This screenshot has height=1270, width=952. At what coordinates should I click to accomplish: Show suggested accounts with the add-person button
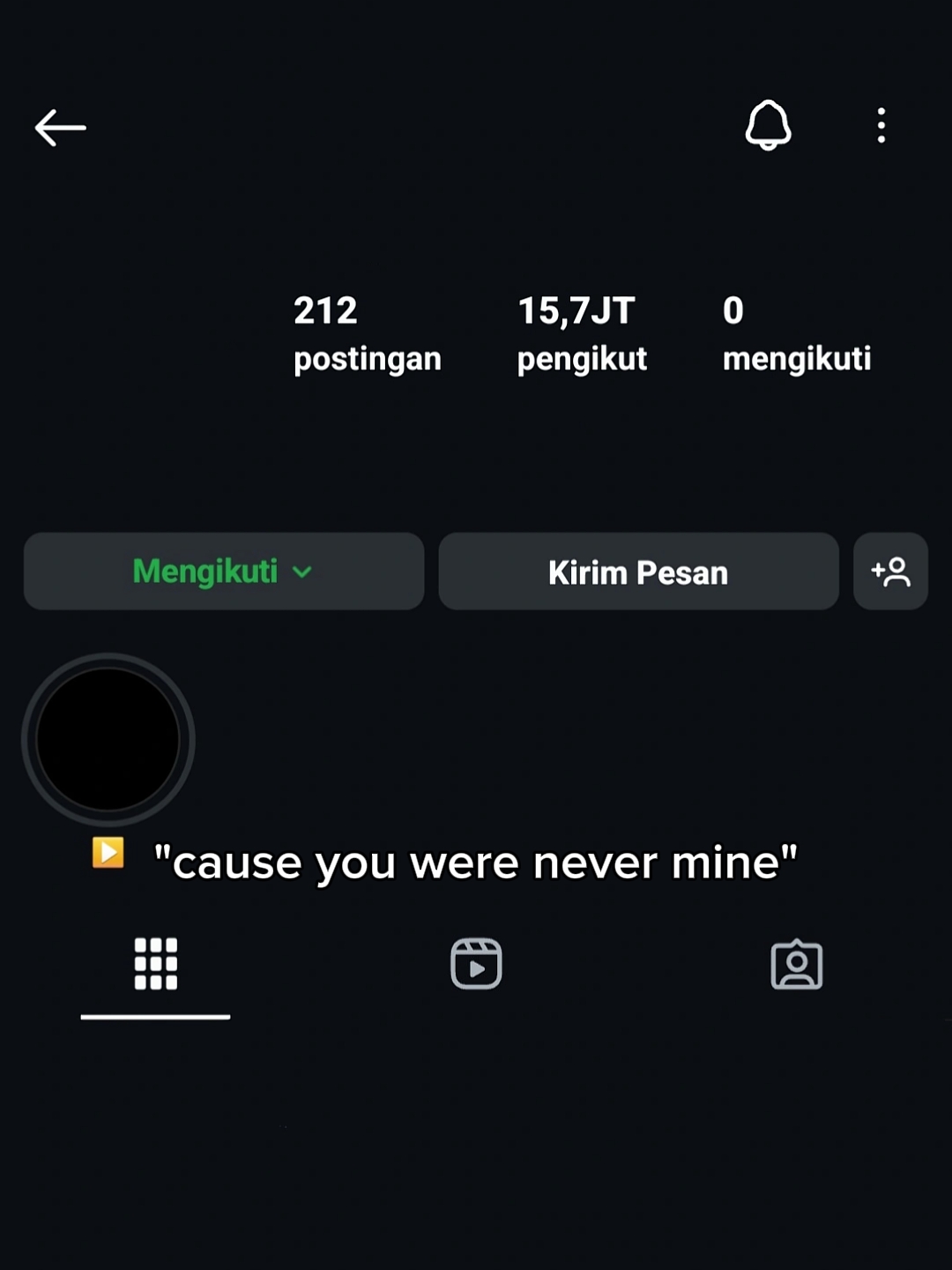point(890,571)
